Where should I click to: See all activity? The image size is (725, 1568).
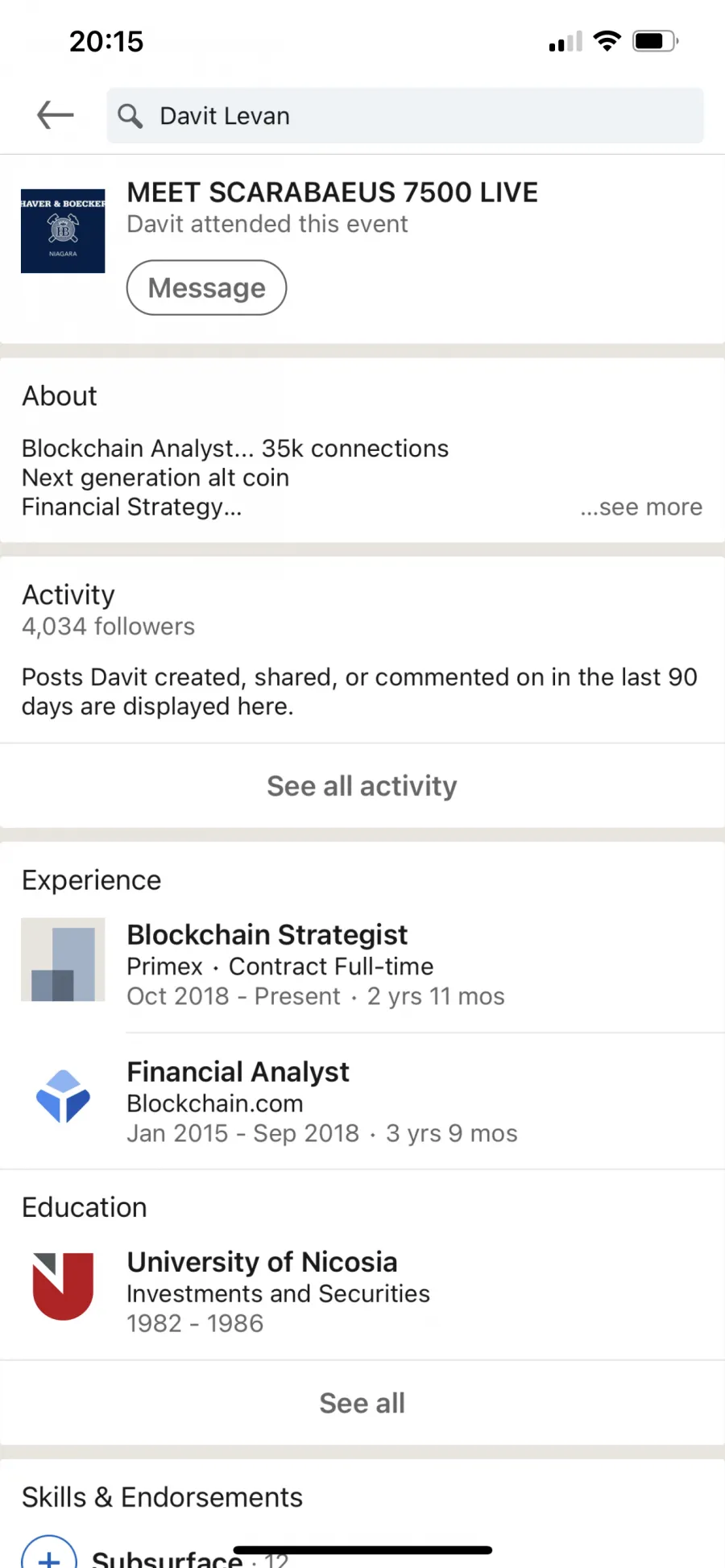(x=362, y=786)
